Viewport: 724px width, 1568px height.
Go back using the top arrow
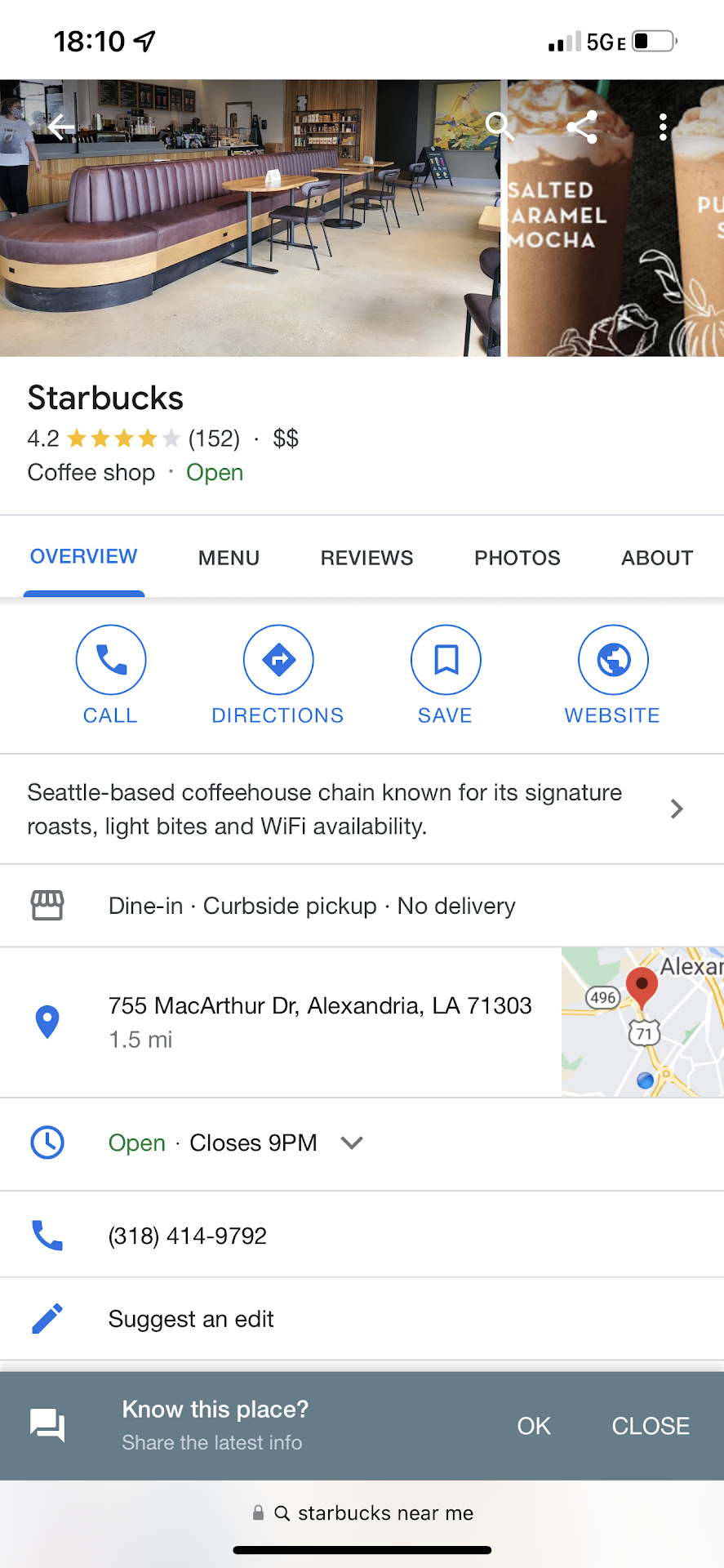tap(60, 127)
